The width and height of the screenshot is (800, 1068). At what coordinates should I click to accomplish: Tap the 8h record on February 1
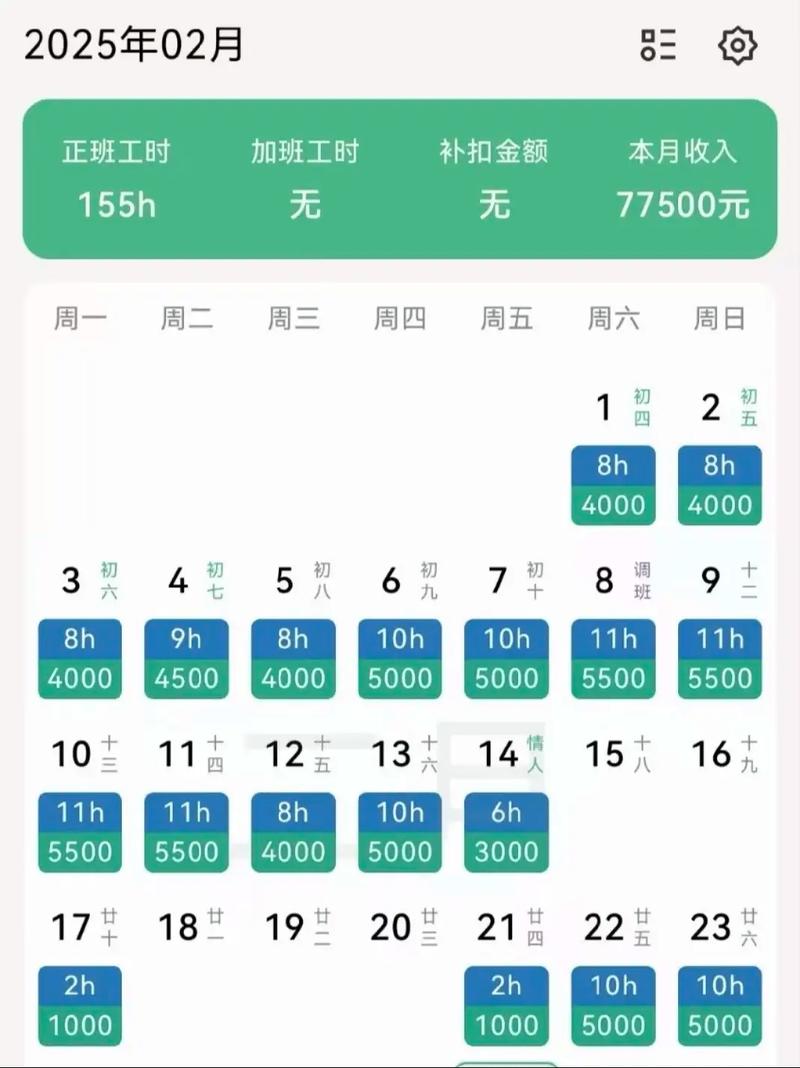click(613, 465)
